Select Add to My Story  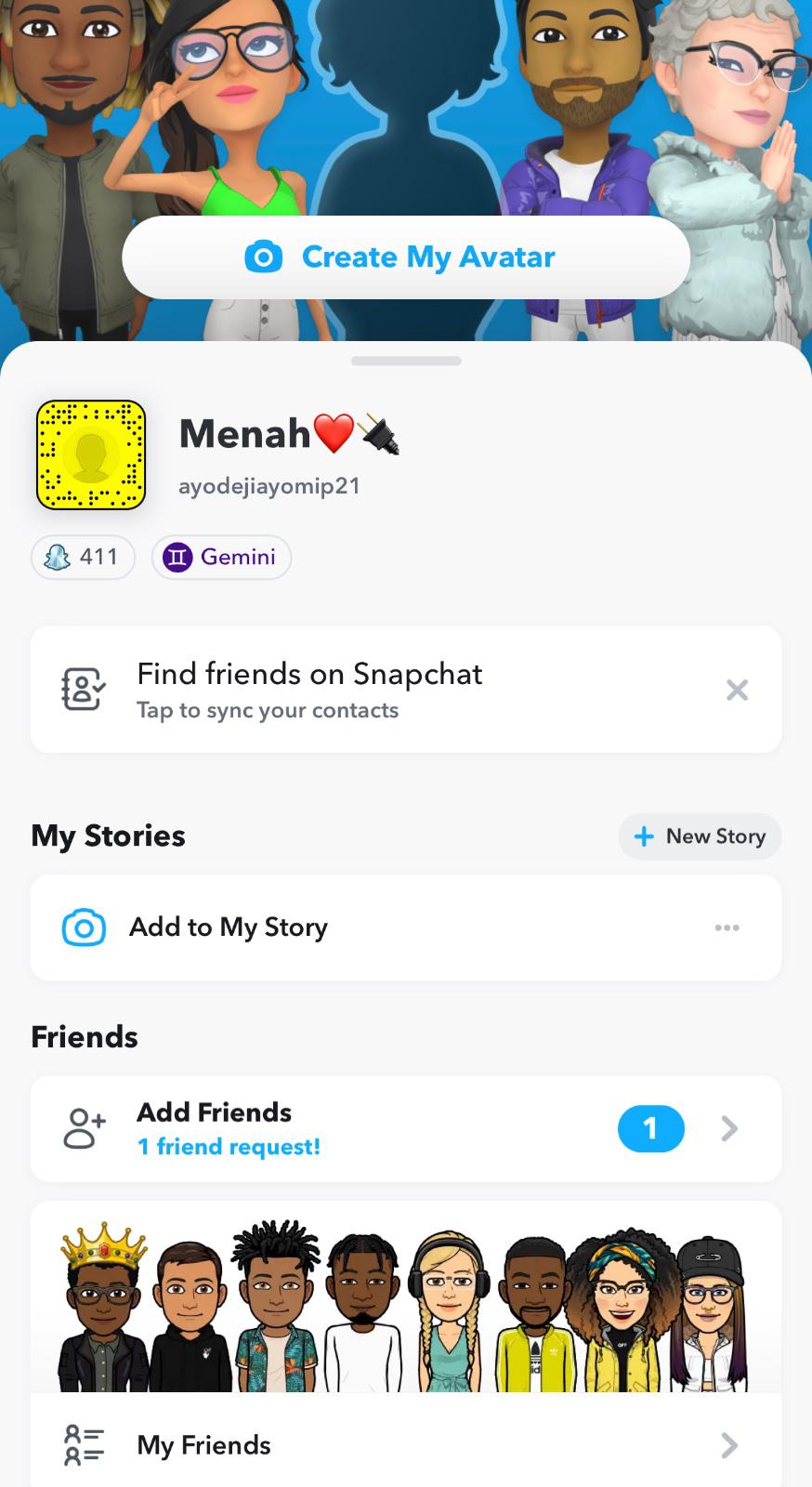point(228,928)
